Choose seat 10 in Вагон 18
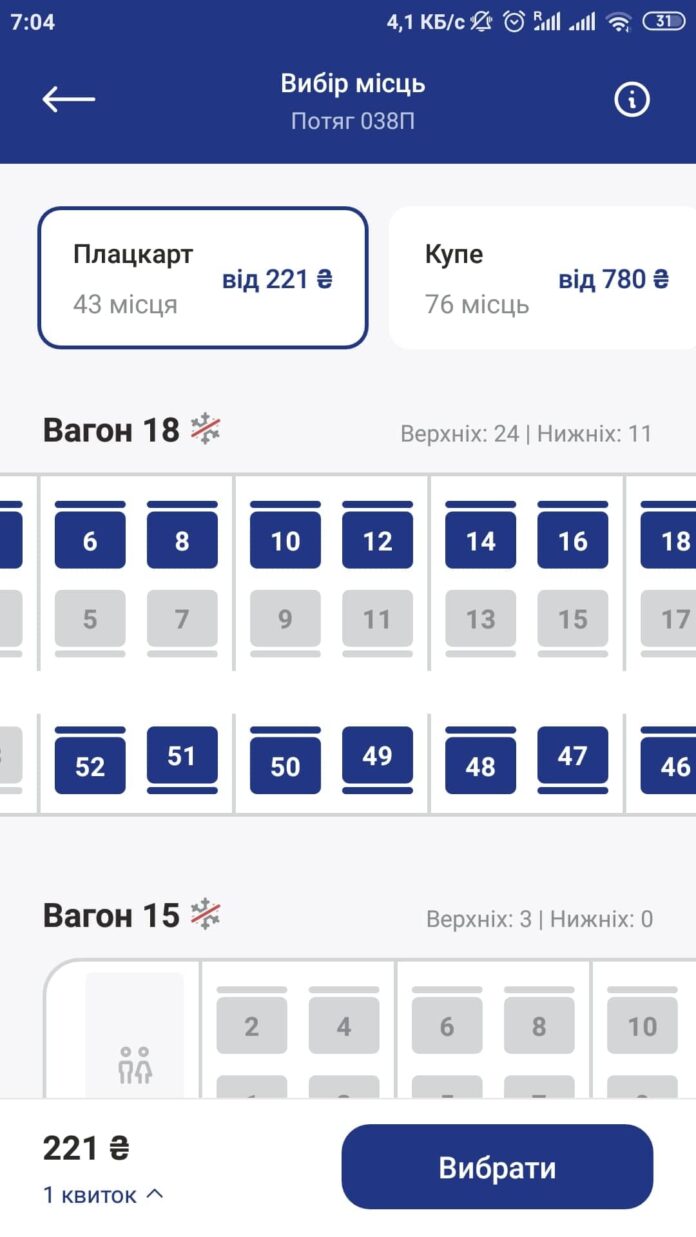Screen dimensions: 696x1237 coord(285,541)
